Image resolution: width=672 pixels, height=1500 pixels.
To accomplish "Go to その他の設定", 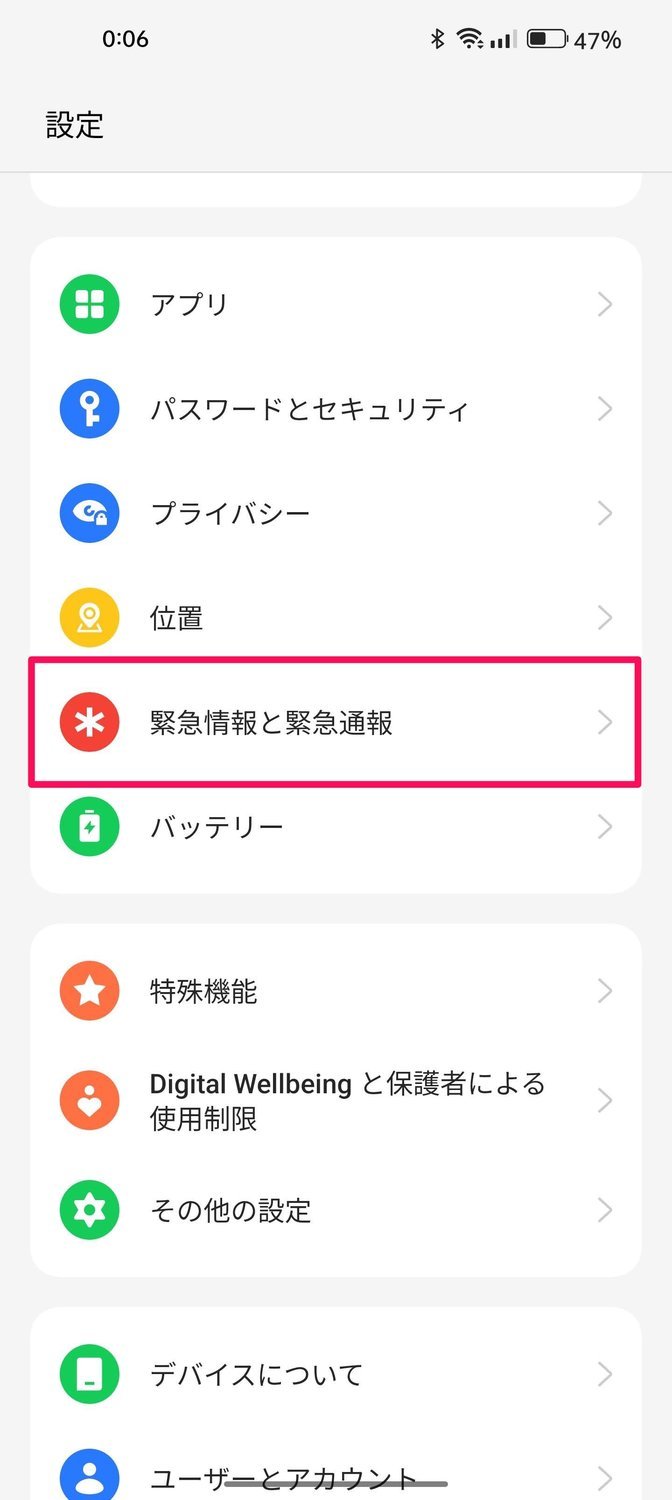I will 335,1211.
